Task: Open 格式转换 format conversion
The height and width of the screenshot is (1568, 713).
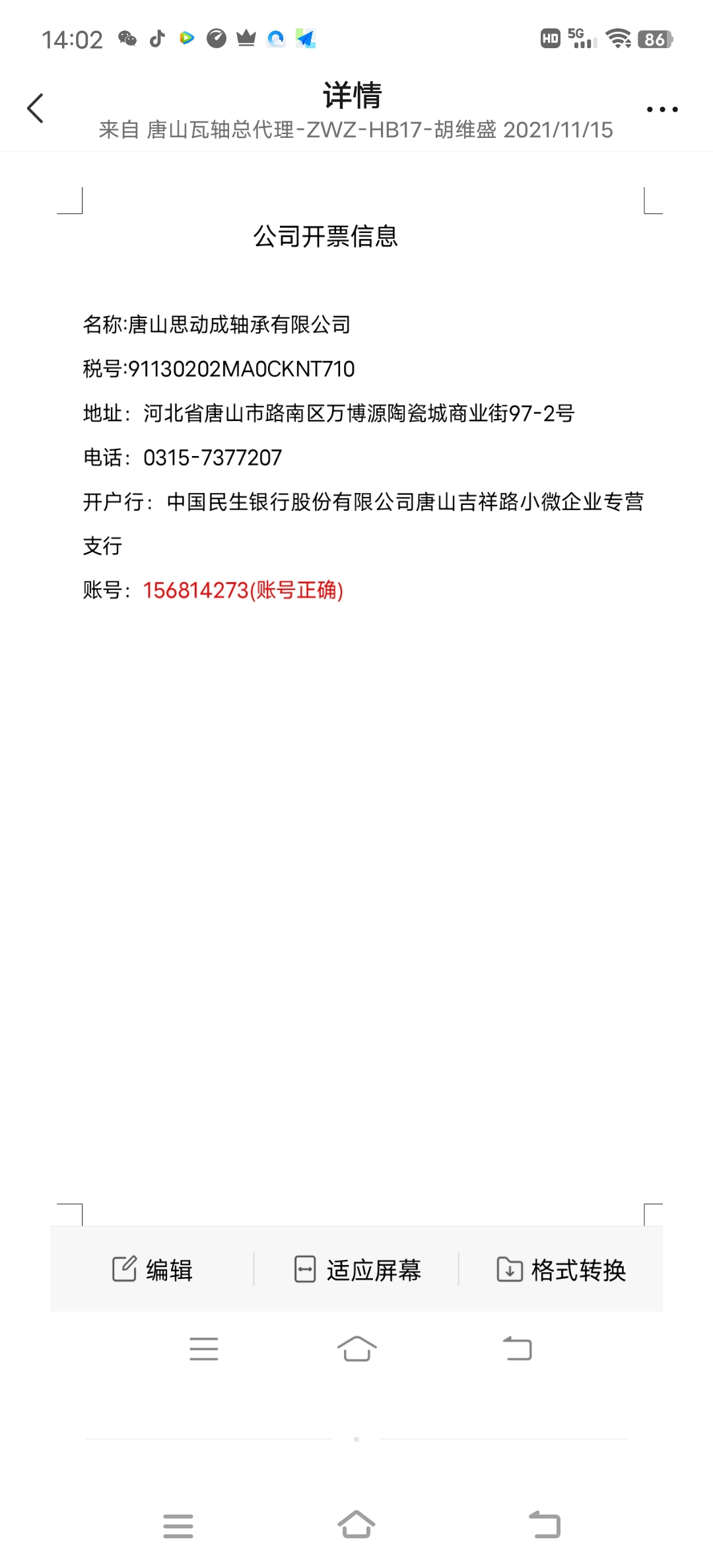Action: point(561,1269)
